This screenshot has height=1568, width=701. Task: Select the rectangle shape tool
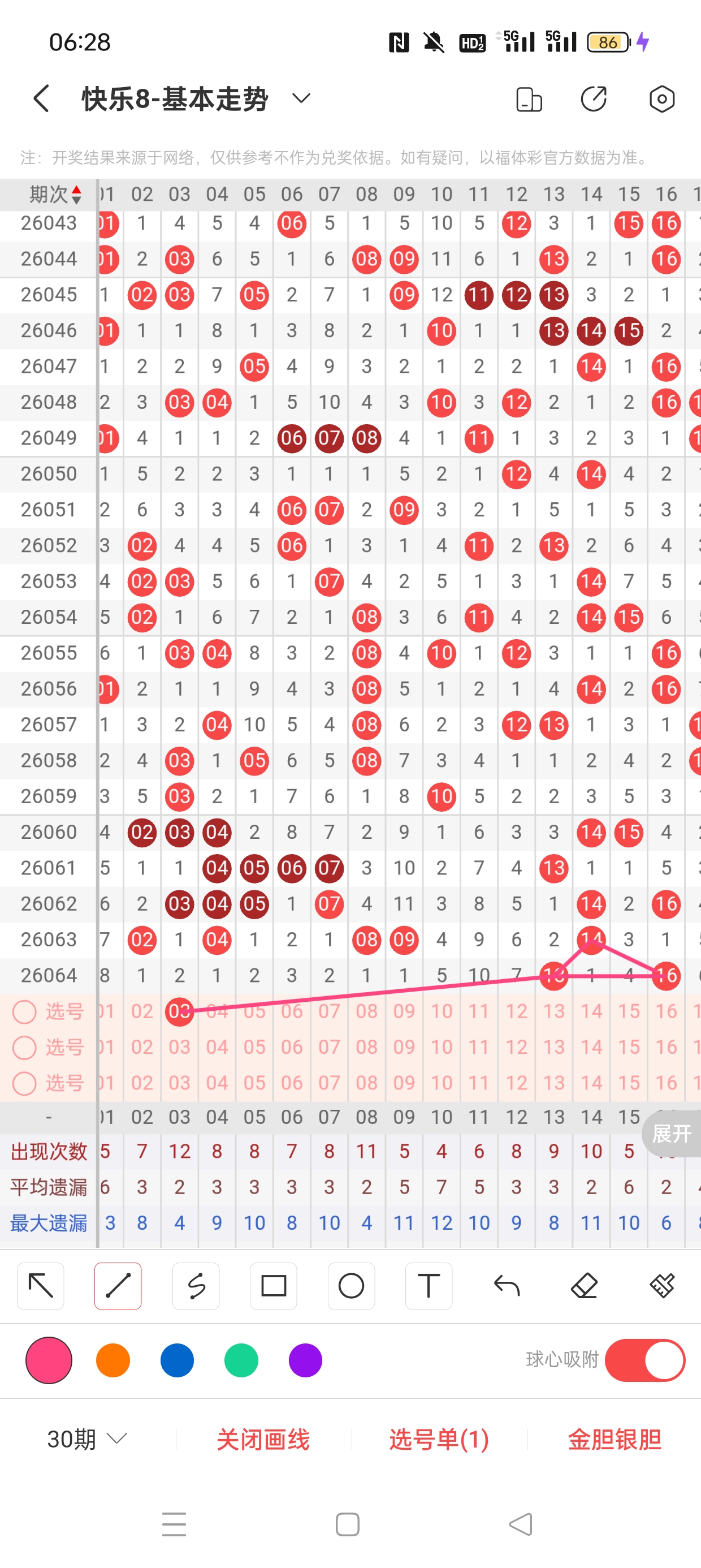click(x=273, y=1286)
